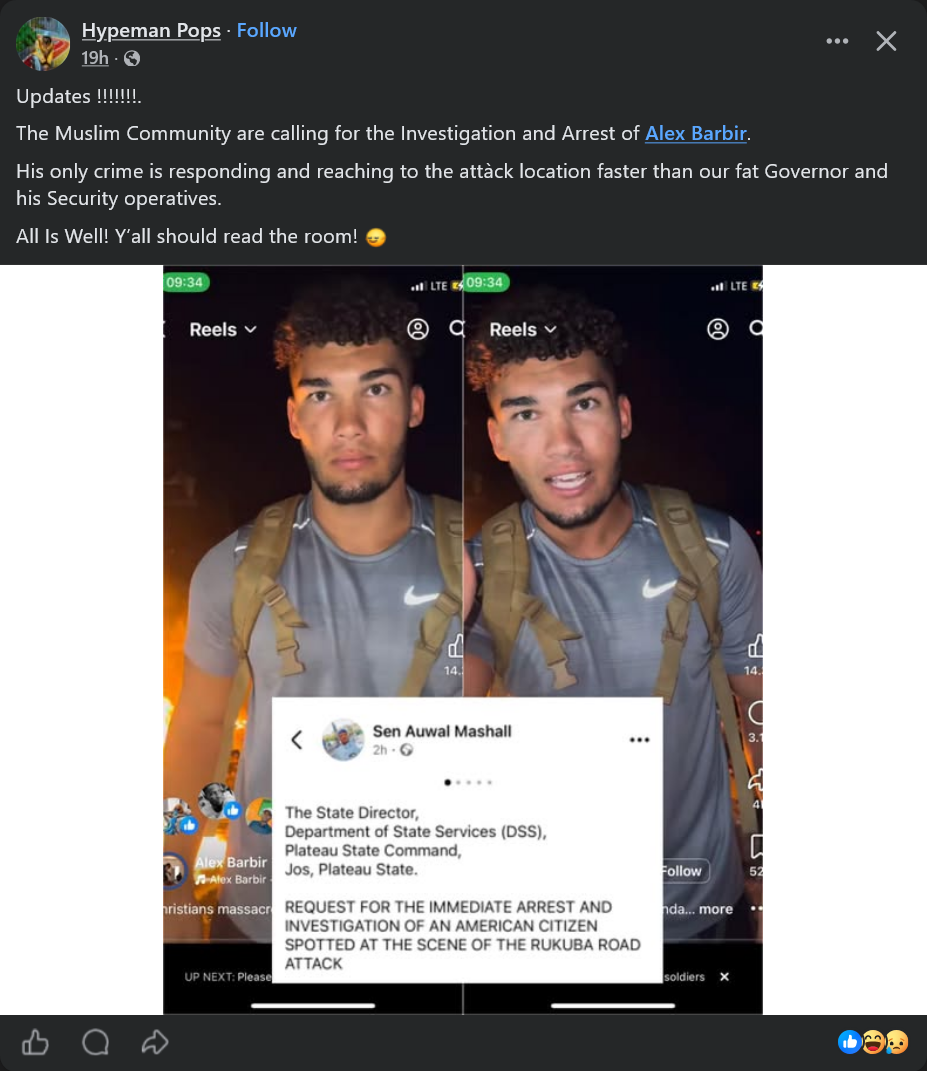Like this post
927x1071 pixels.
(35, 1043)
